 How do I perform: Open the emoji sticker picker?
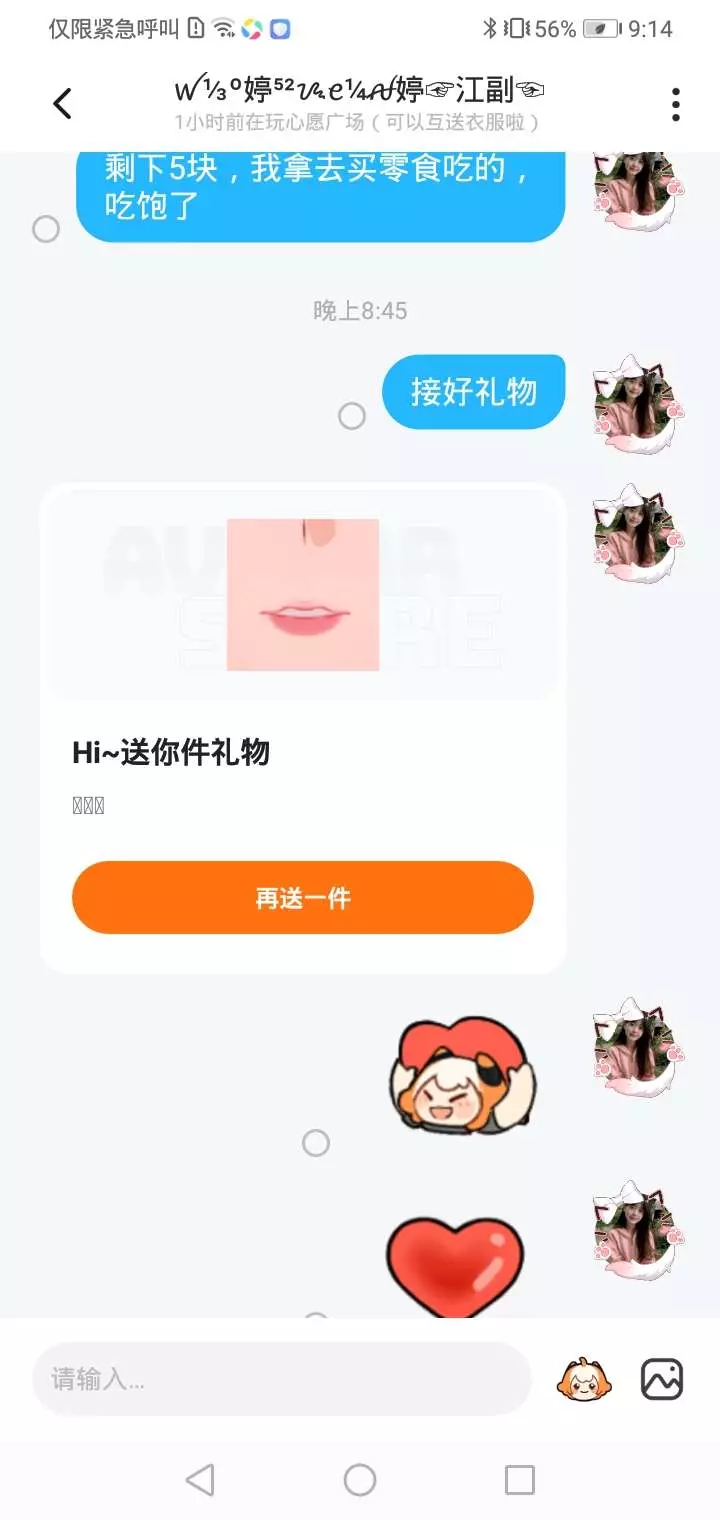coord(584,1380)
